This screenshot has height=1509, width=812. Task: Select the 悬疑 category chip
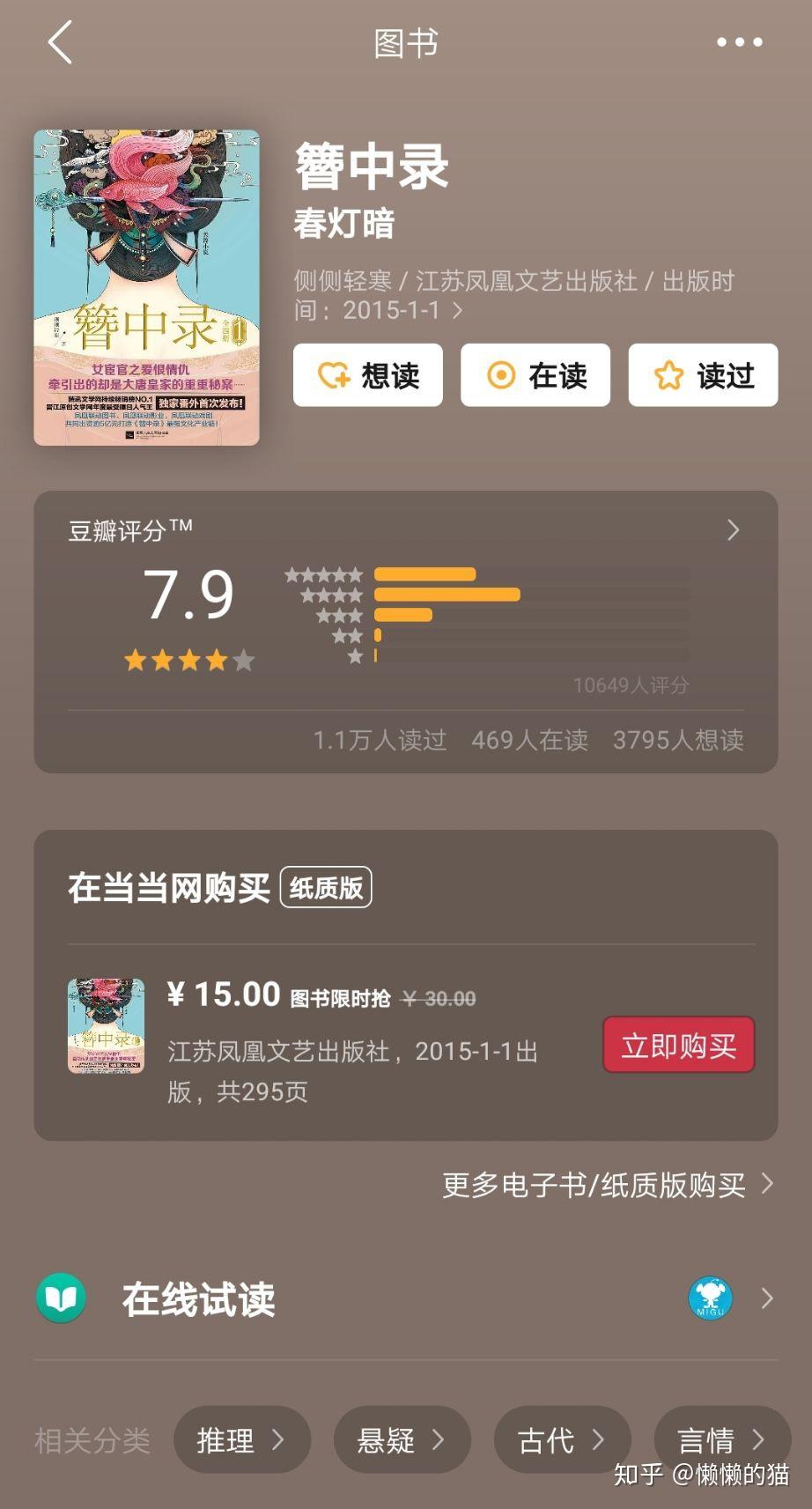click(x=402, y=1440)
